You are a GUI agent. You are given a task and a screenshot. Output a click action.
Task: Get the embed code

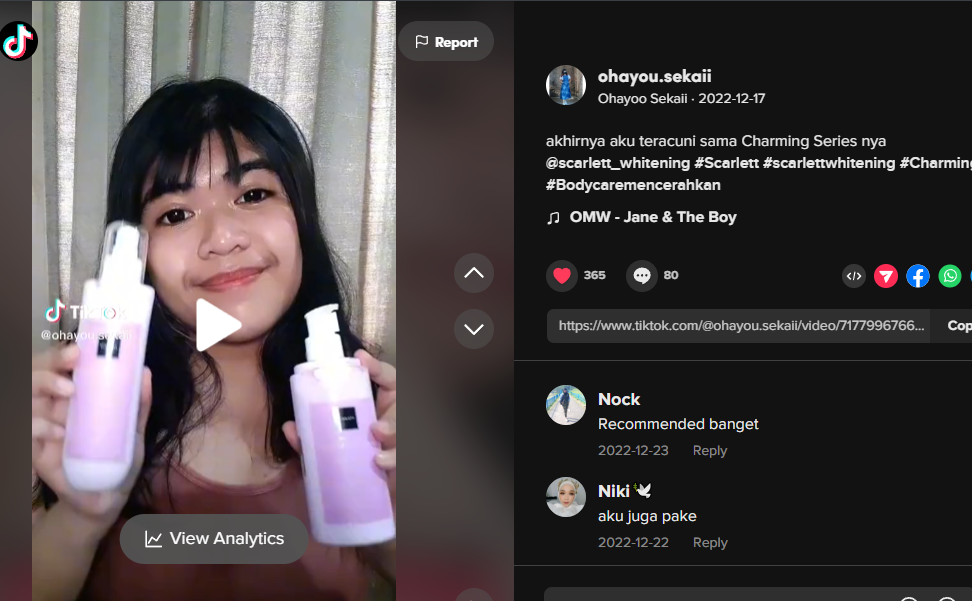click(x=854, y=276)
